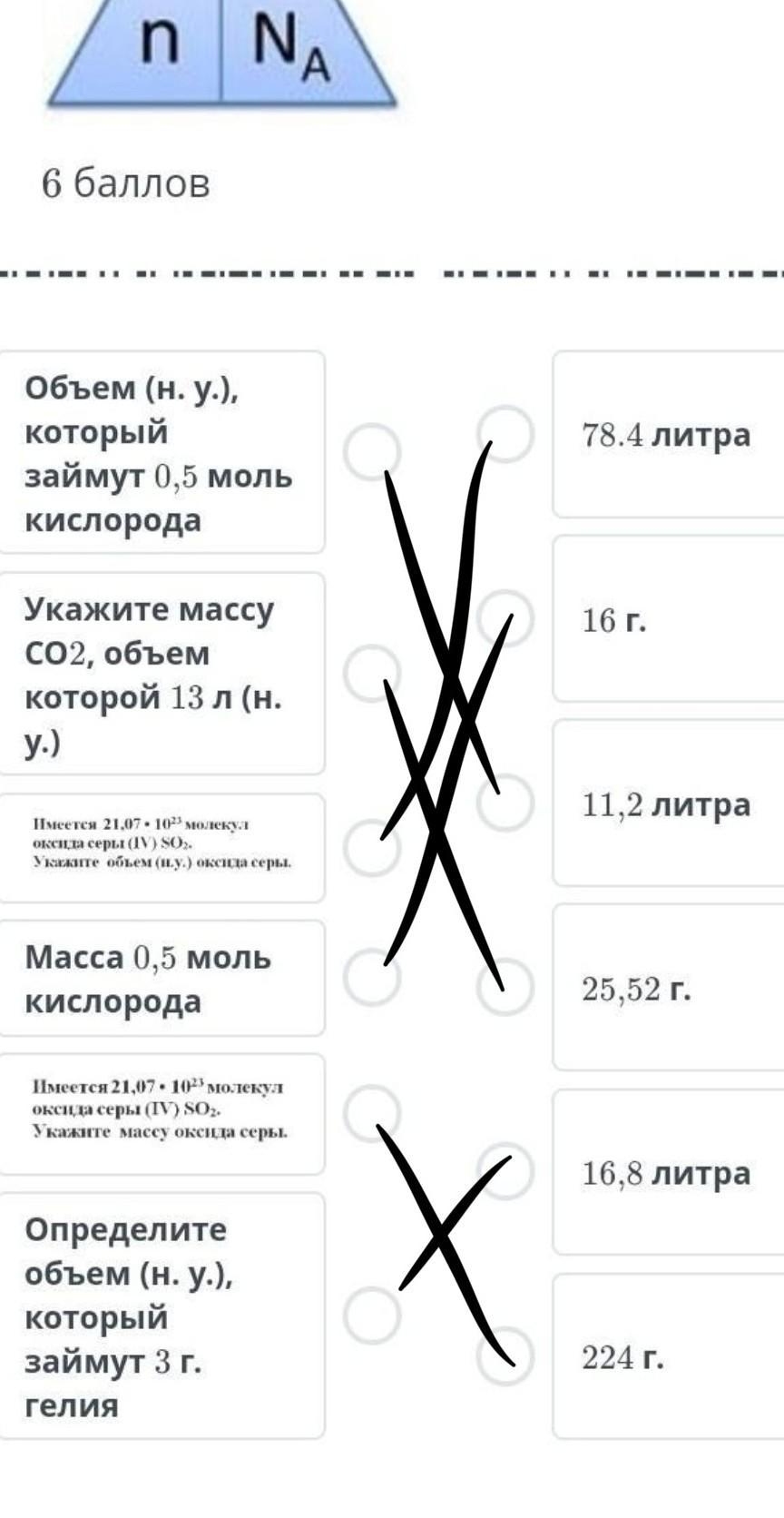
Task: Select circle beside Масса 0,5 моль кислорода
Action: [x=371, y=978]
